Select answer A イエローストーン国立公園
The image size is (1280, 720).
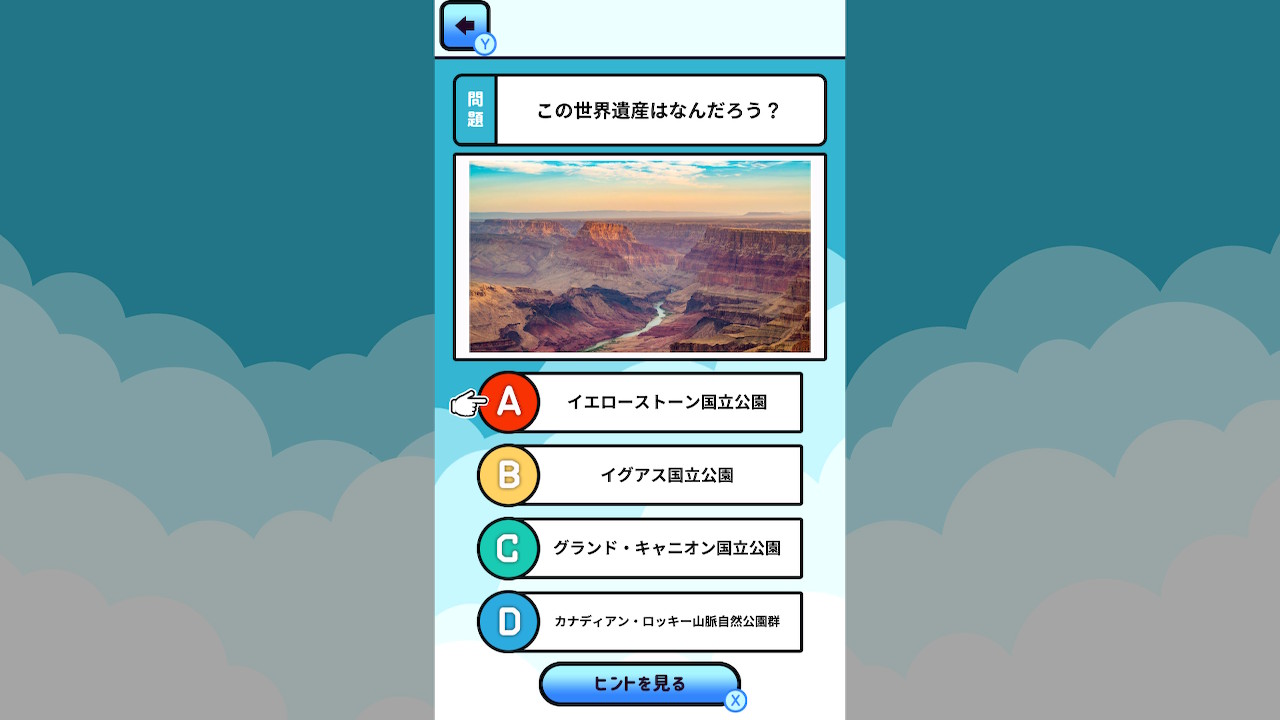640,402
